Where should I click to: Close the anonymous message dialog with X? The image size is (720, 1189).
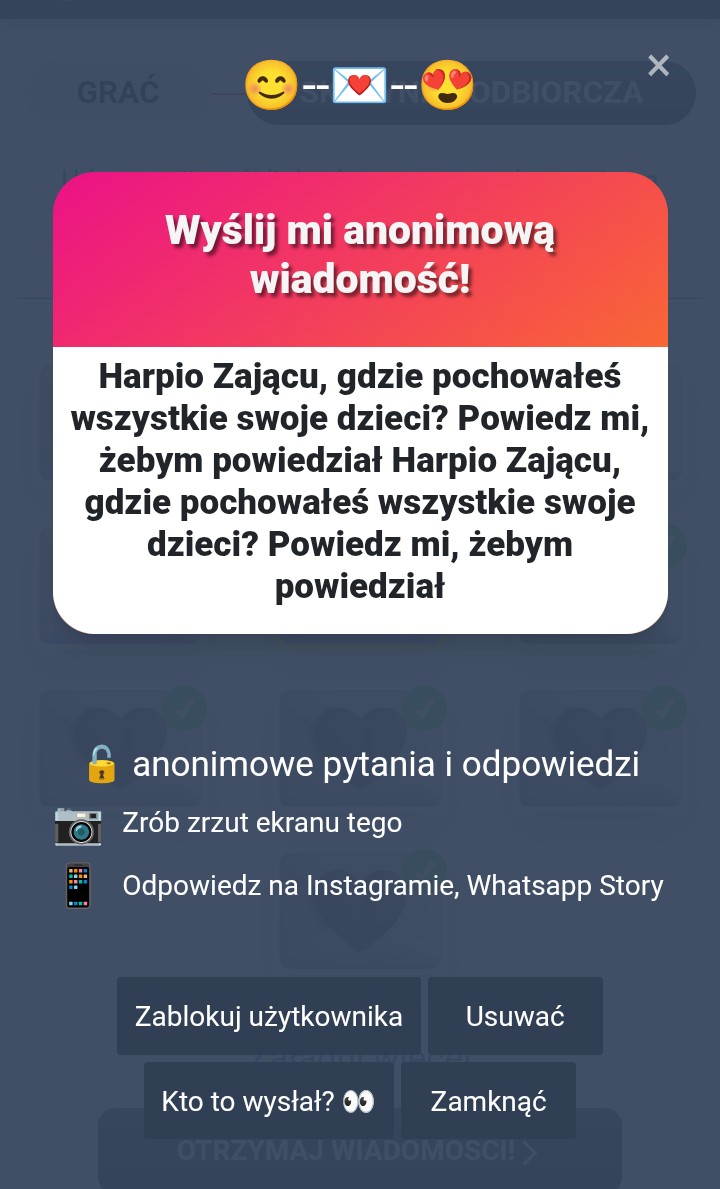coord(658,66)
